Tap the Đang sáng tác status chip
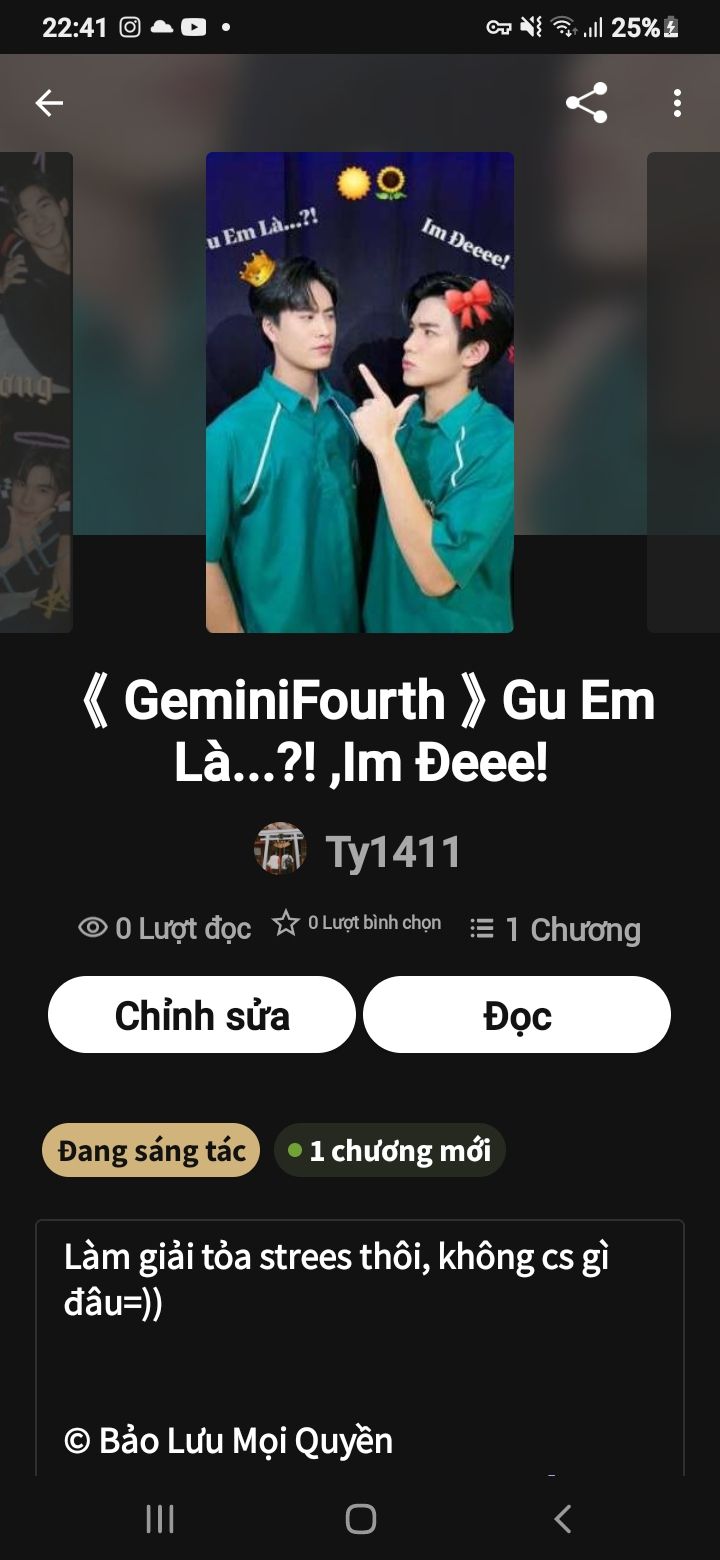720x1560 pixels. [x=151, y=1150]
